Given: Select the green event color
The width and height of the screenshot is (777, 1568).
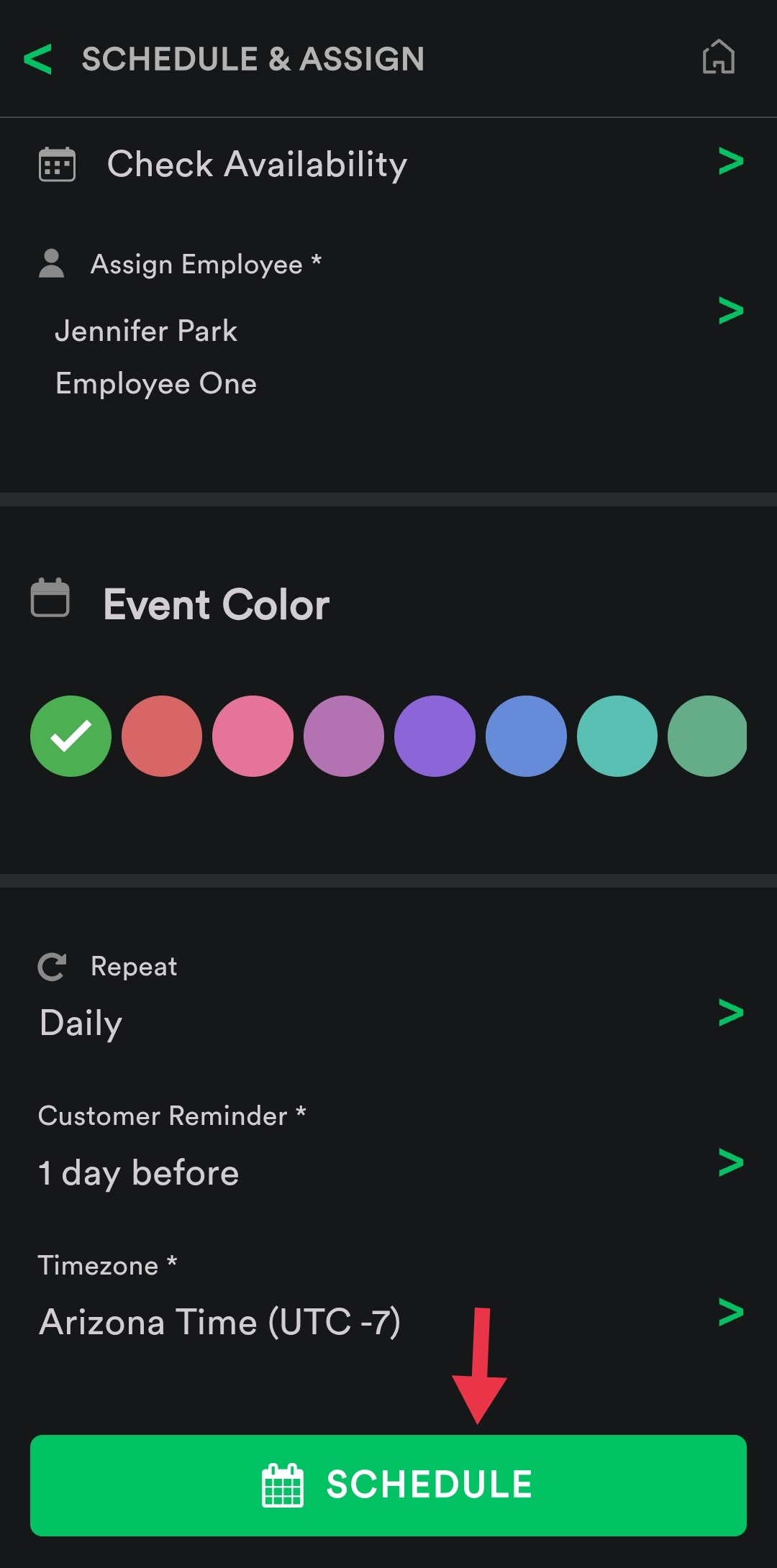Looking at the screenshot, I should (71, 736).
